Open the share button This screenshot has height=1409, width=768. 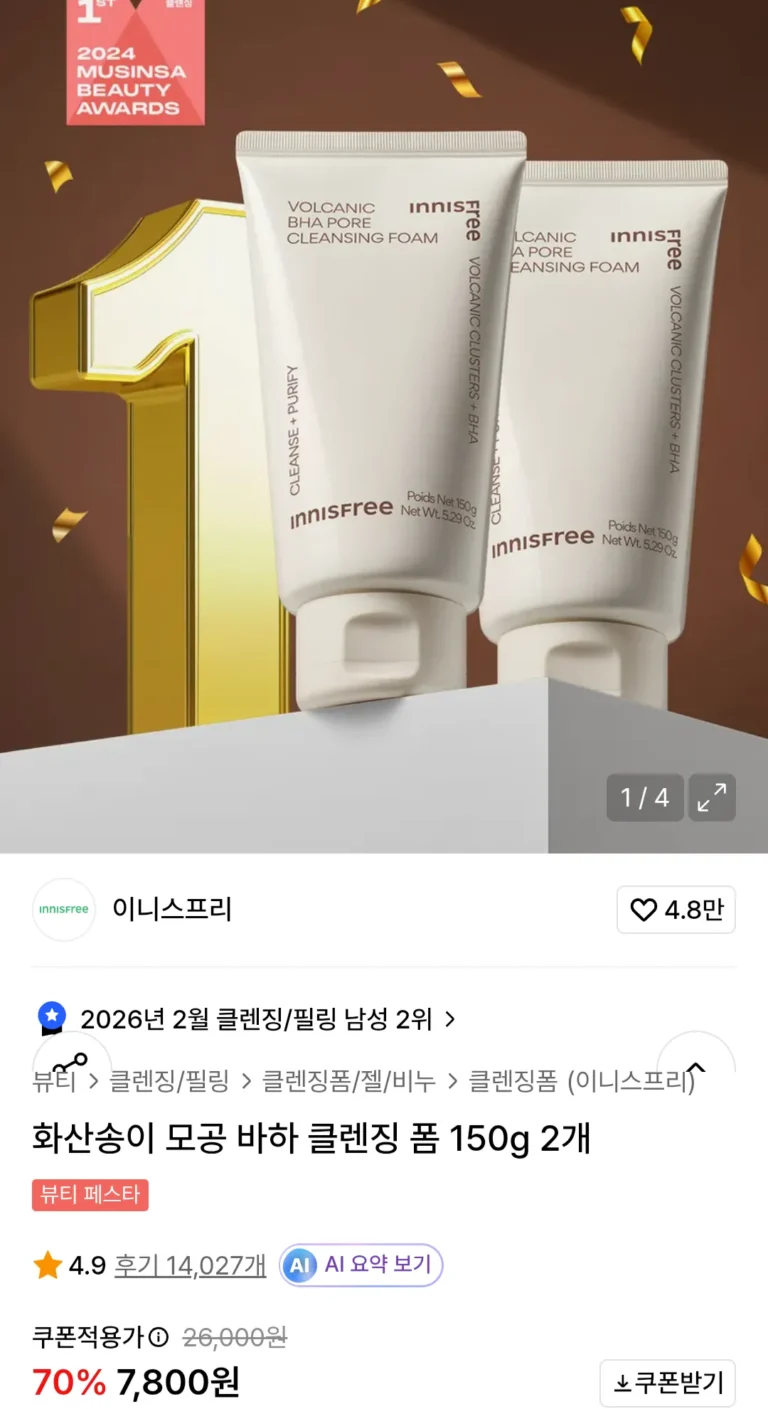coord(72,1062)
